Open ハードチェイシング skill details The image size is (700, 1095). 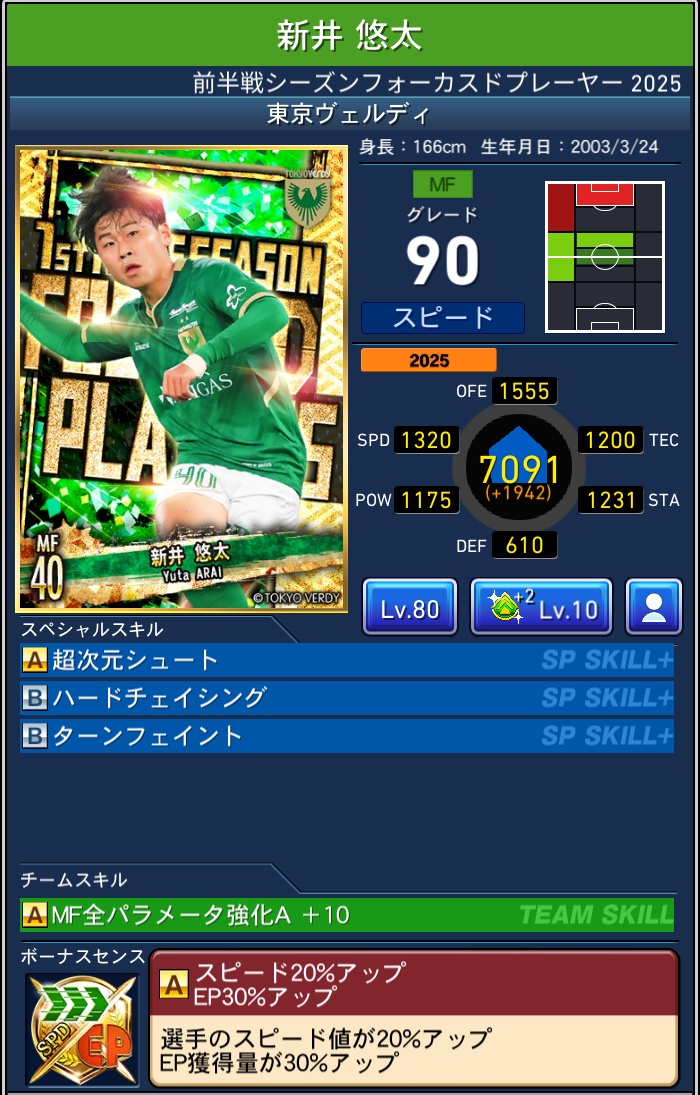tap(347, 698)
